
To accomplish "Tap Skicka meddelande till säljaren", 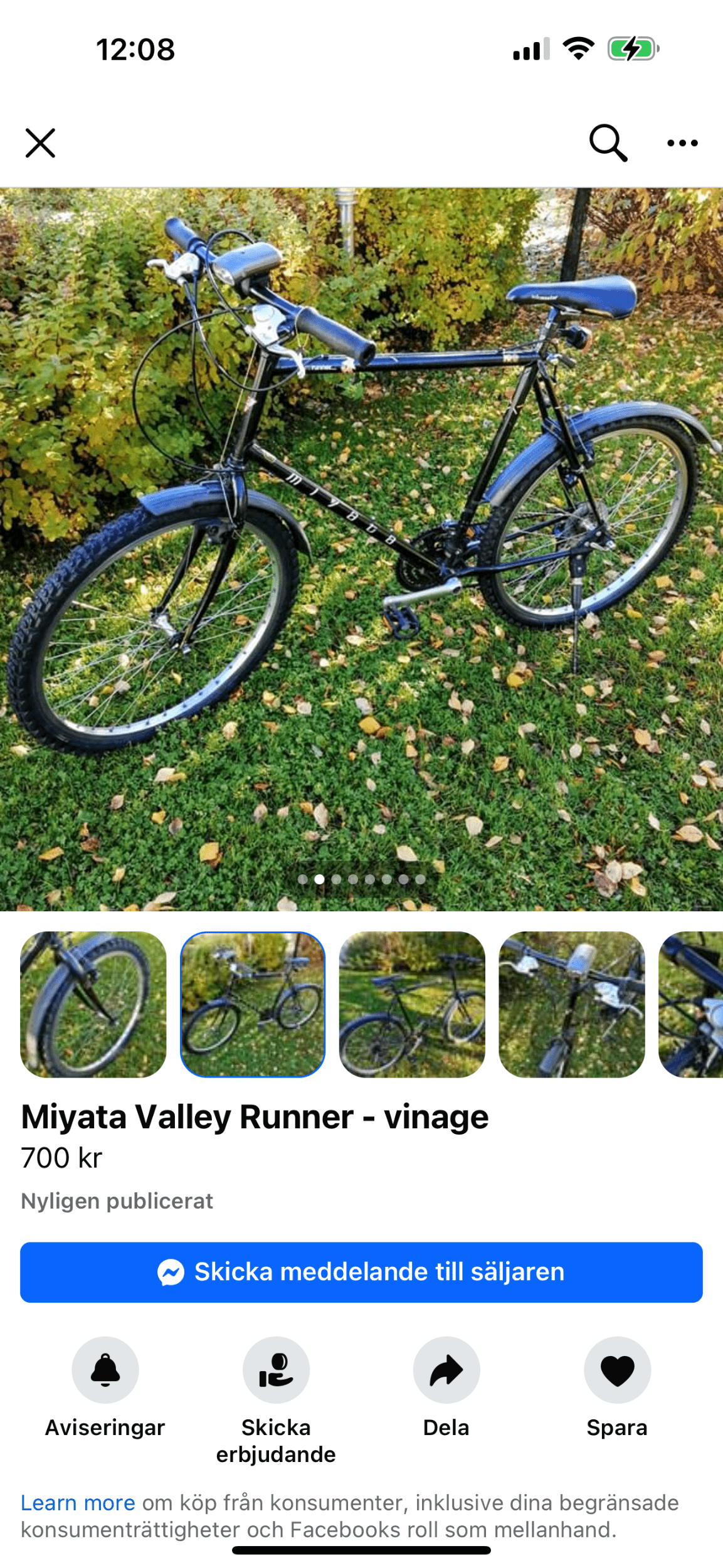I will (361, 1272).
